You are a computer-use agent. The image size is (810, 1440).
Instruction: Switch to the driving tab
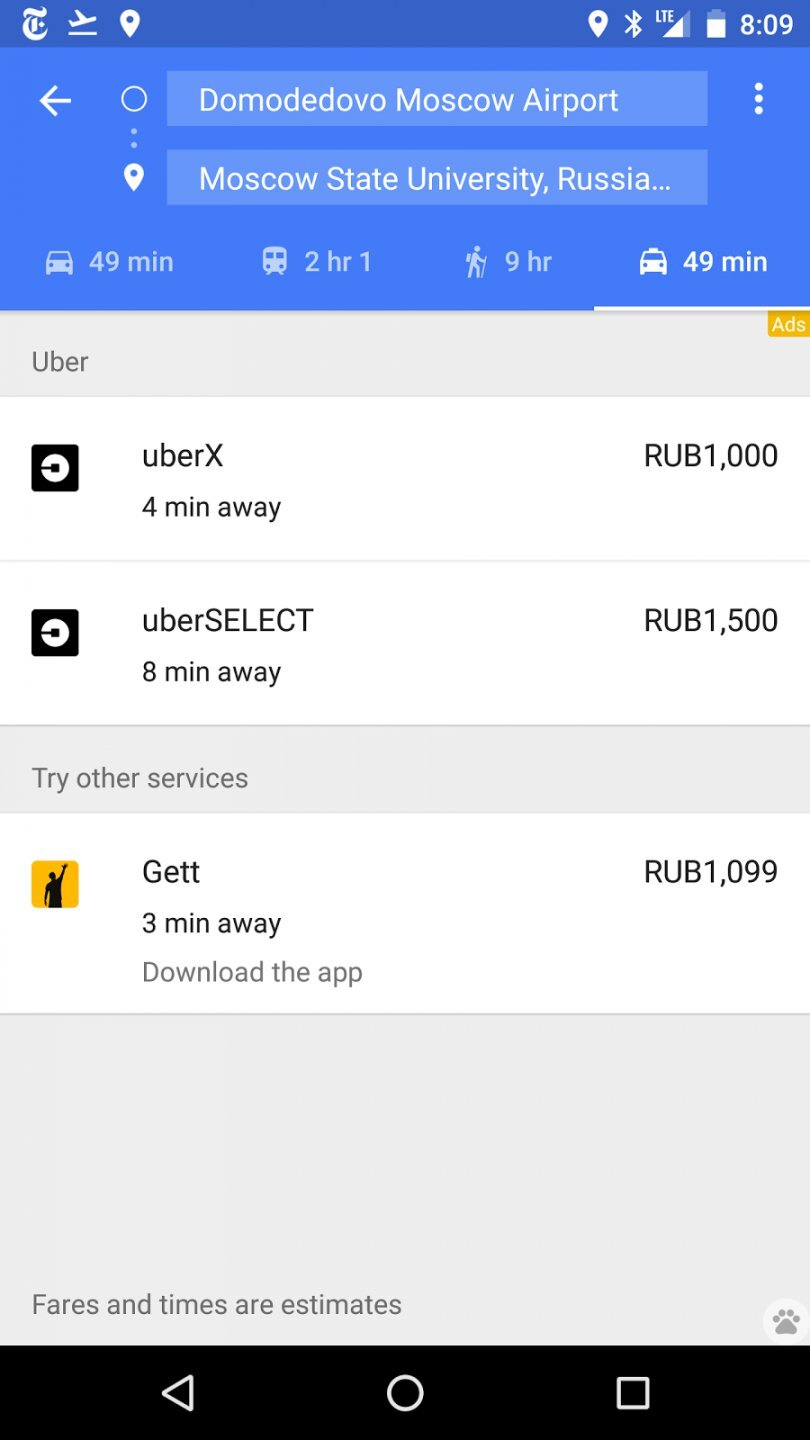[110, 262]
